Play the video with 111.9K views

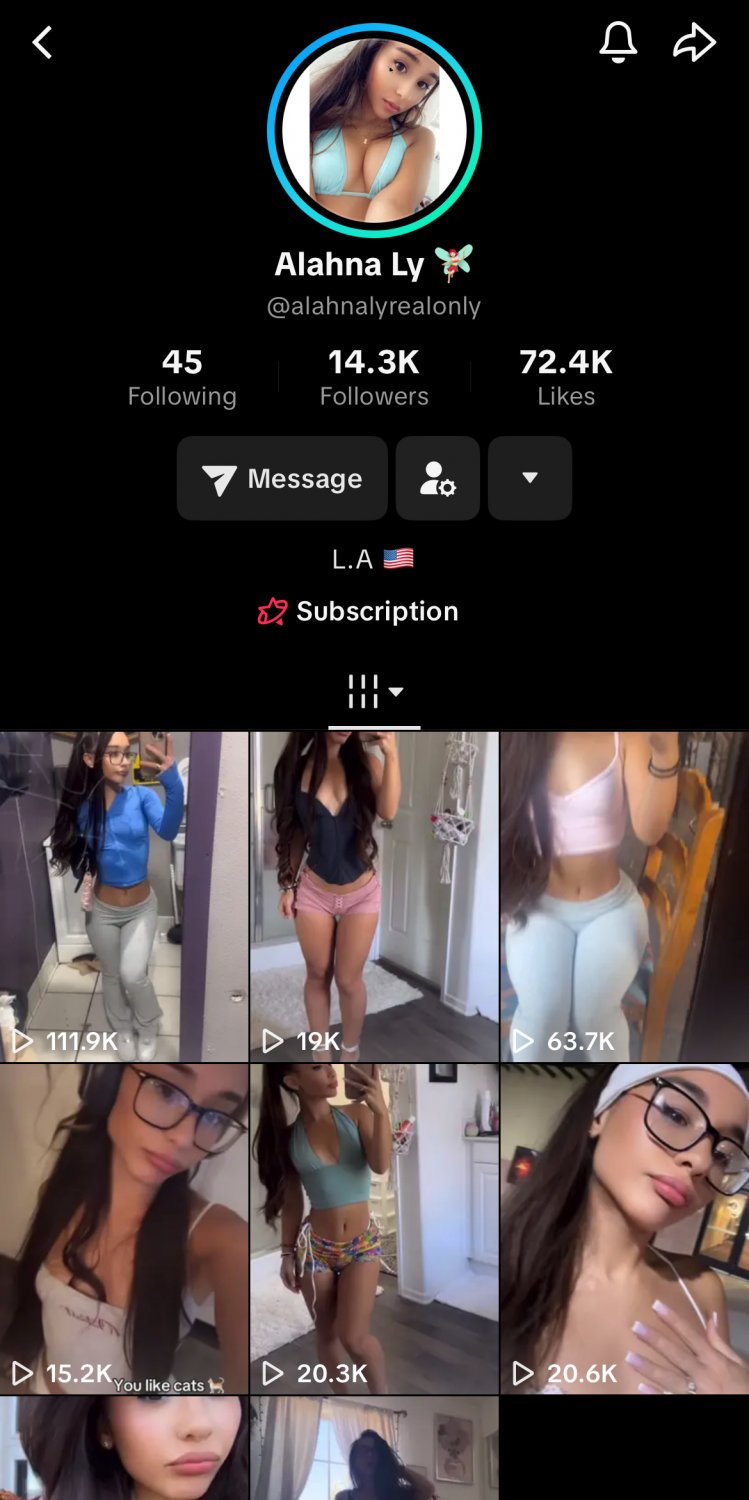click(124, 897)
